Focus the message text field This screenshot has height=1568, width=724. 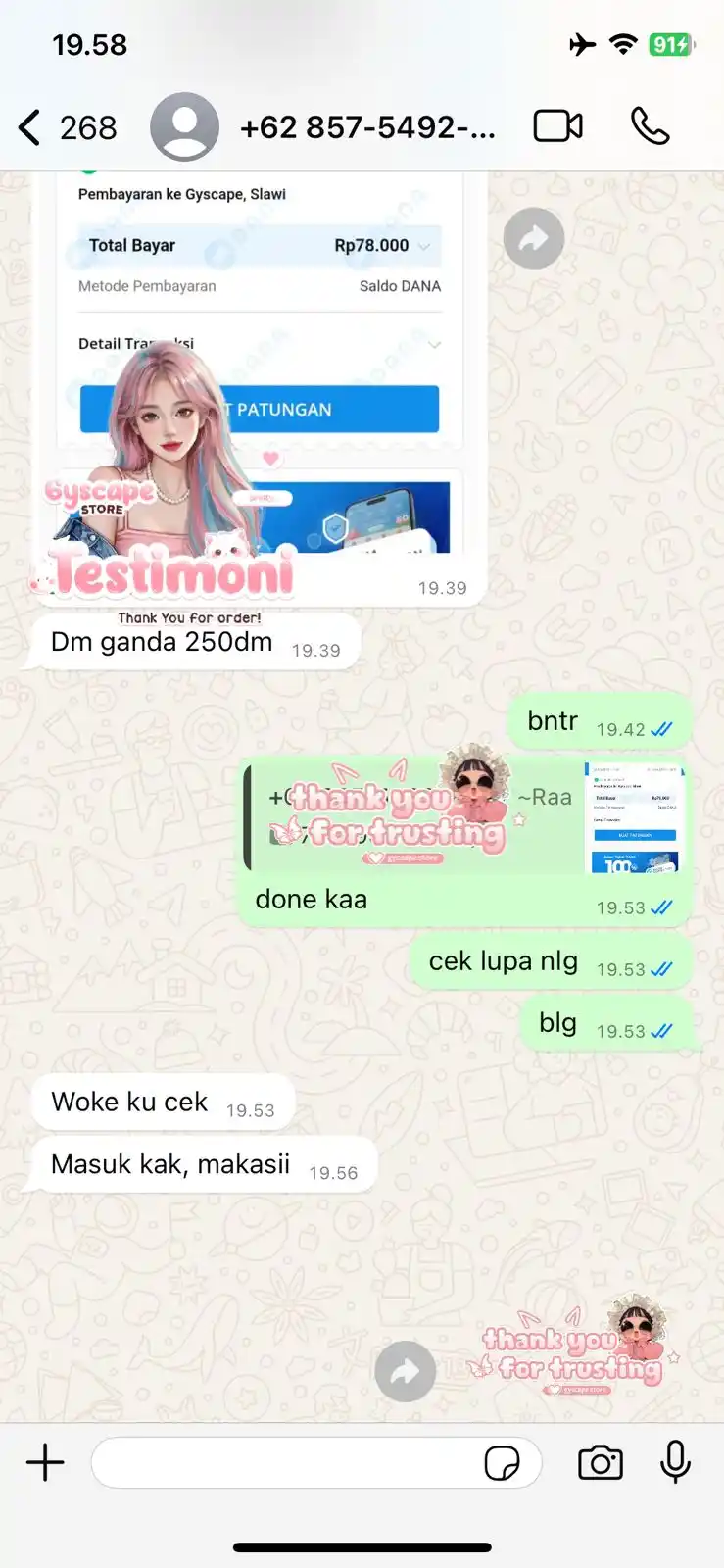pyautogui.click(x=284, y=1463)
